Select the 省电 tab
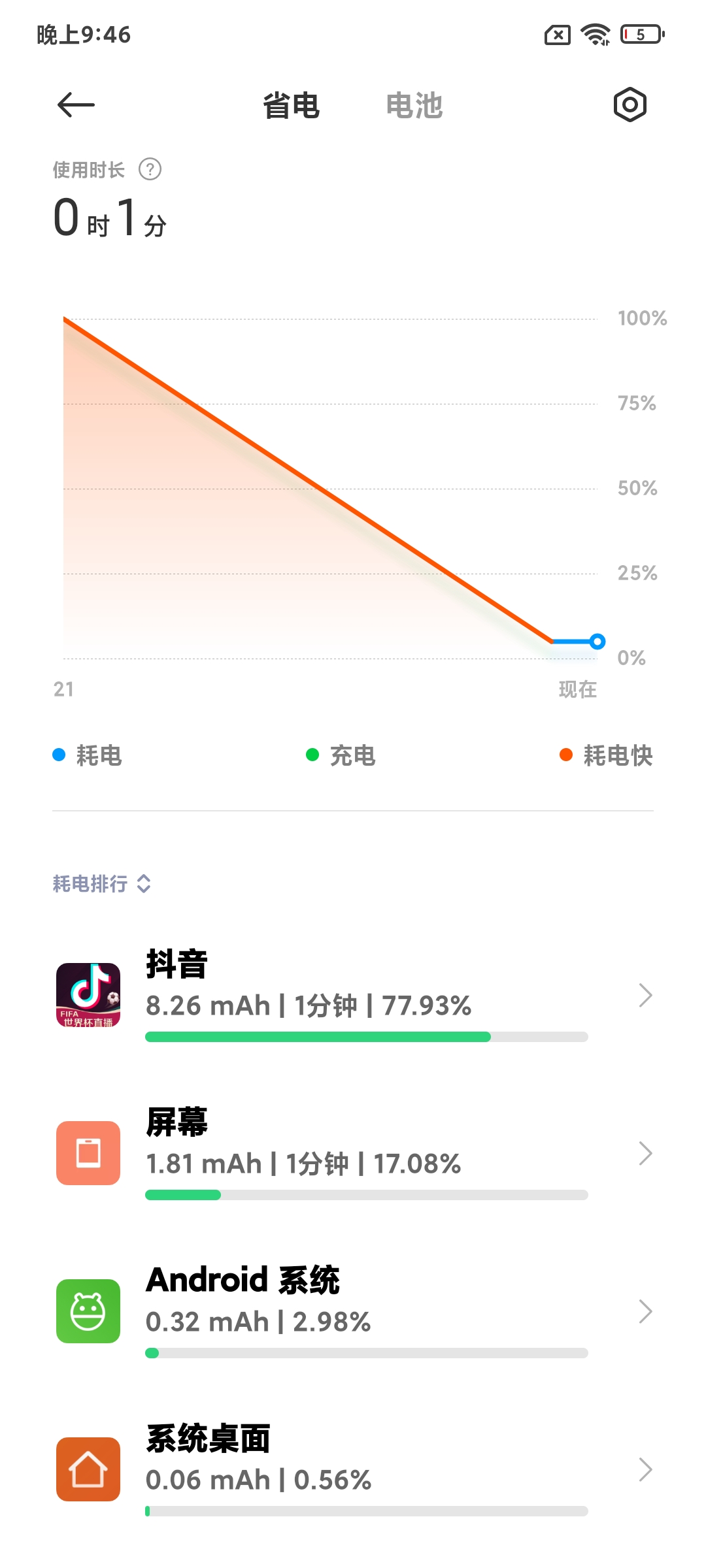 tap(291, 106)
